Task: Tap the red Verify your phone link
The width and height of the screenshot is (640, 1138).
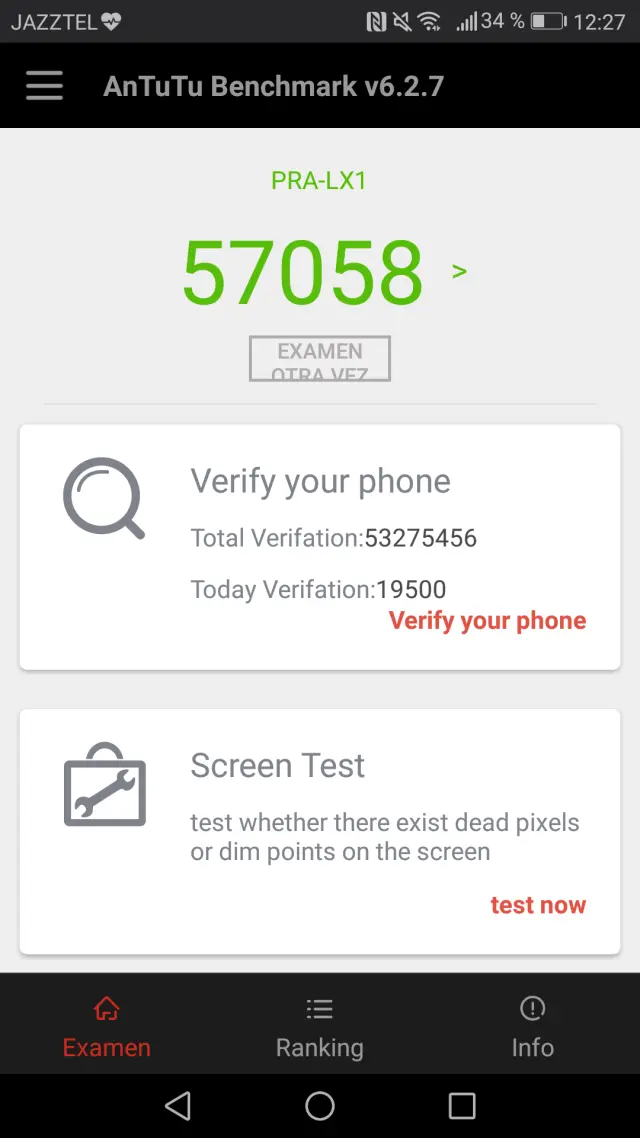Action: pyautogui.click(x=487, y=621)
